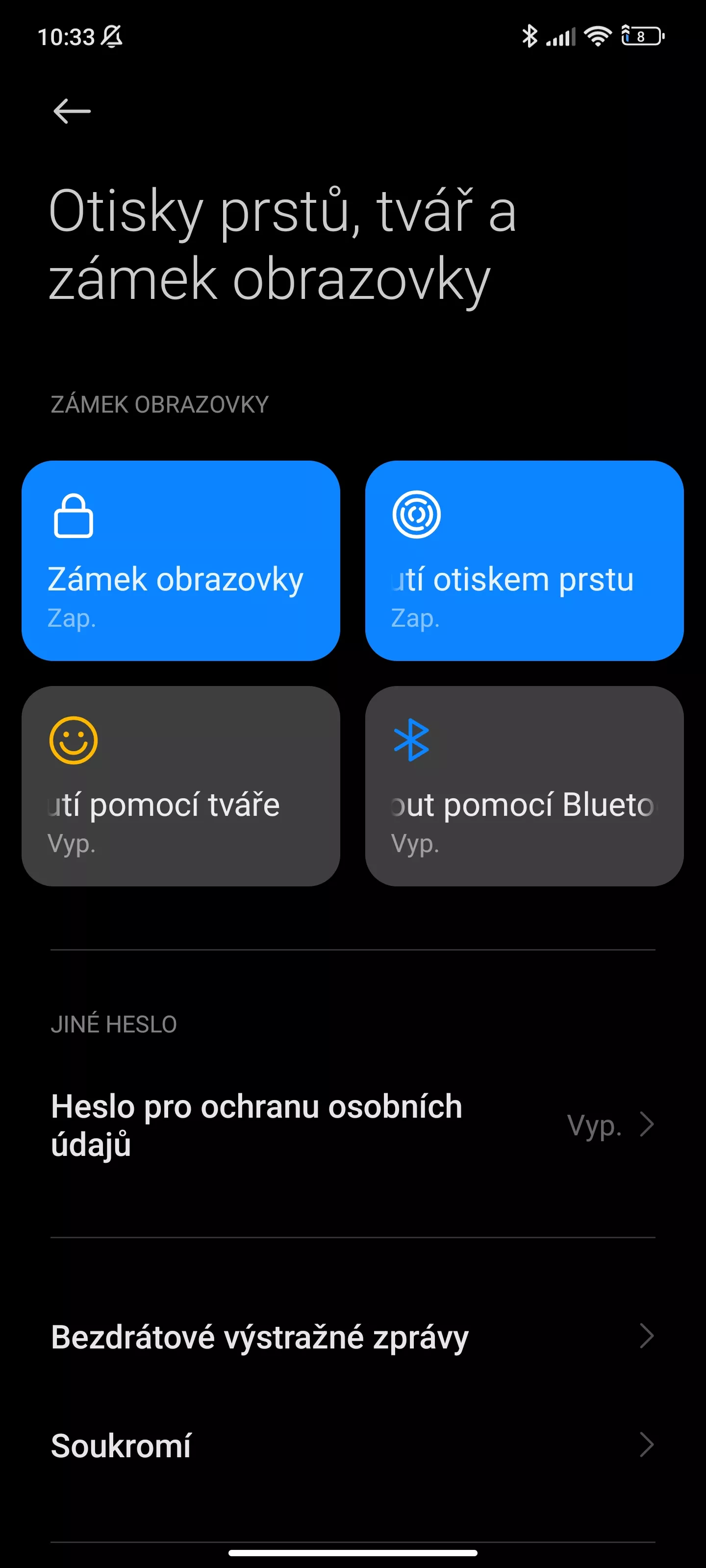Go back using the arrow icon

pyautogui.click(x=72, y=111)
